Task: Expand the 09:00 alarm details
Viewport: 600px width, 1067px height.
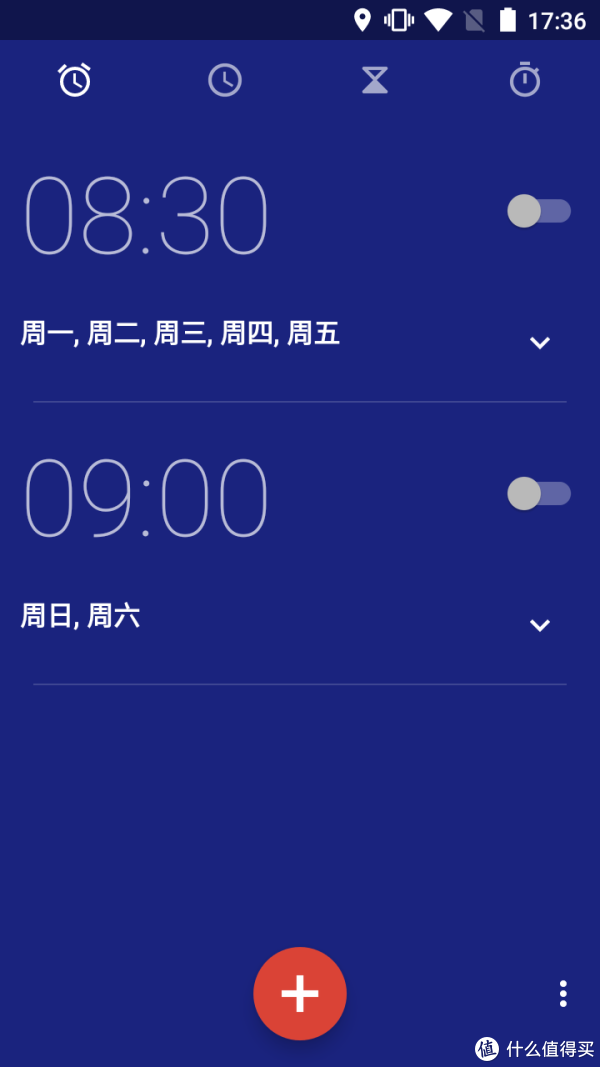Action: pyautogui.click(x=539, y=625)
